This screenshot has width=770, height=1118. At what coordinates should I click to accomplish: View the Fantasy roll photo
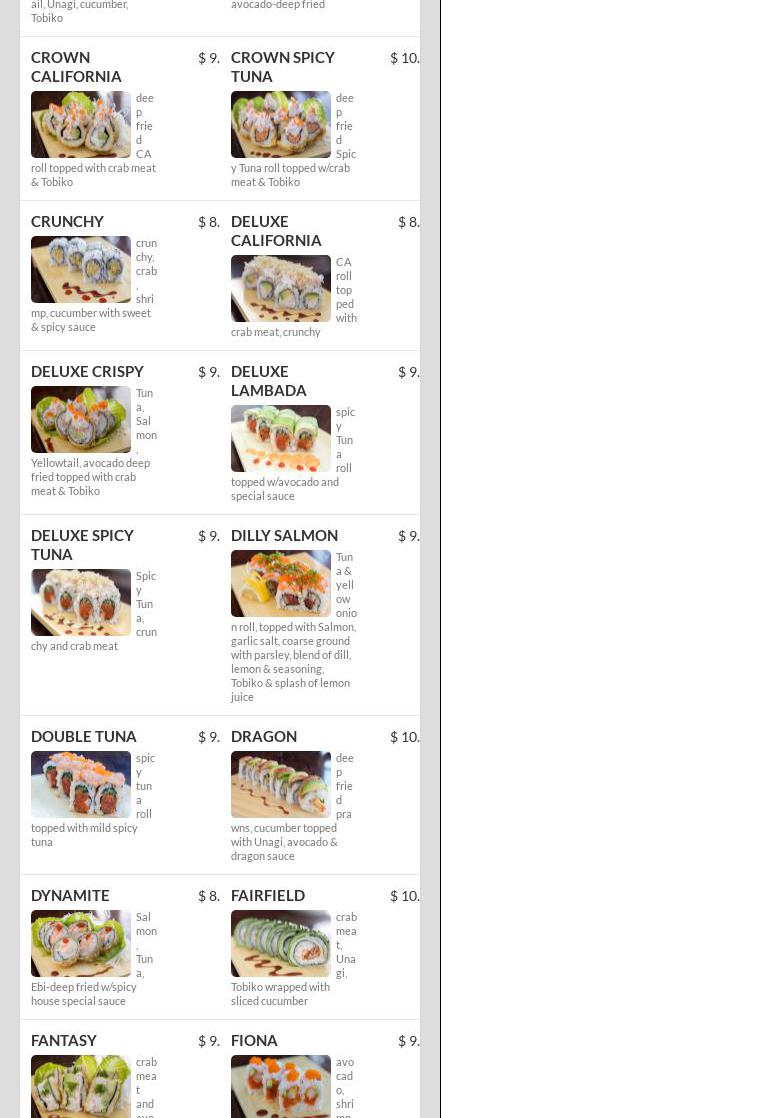click(81, 1086)
